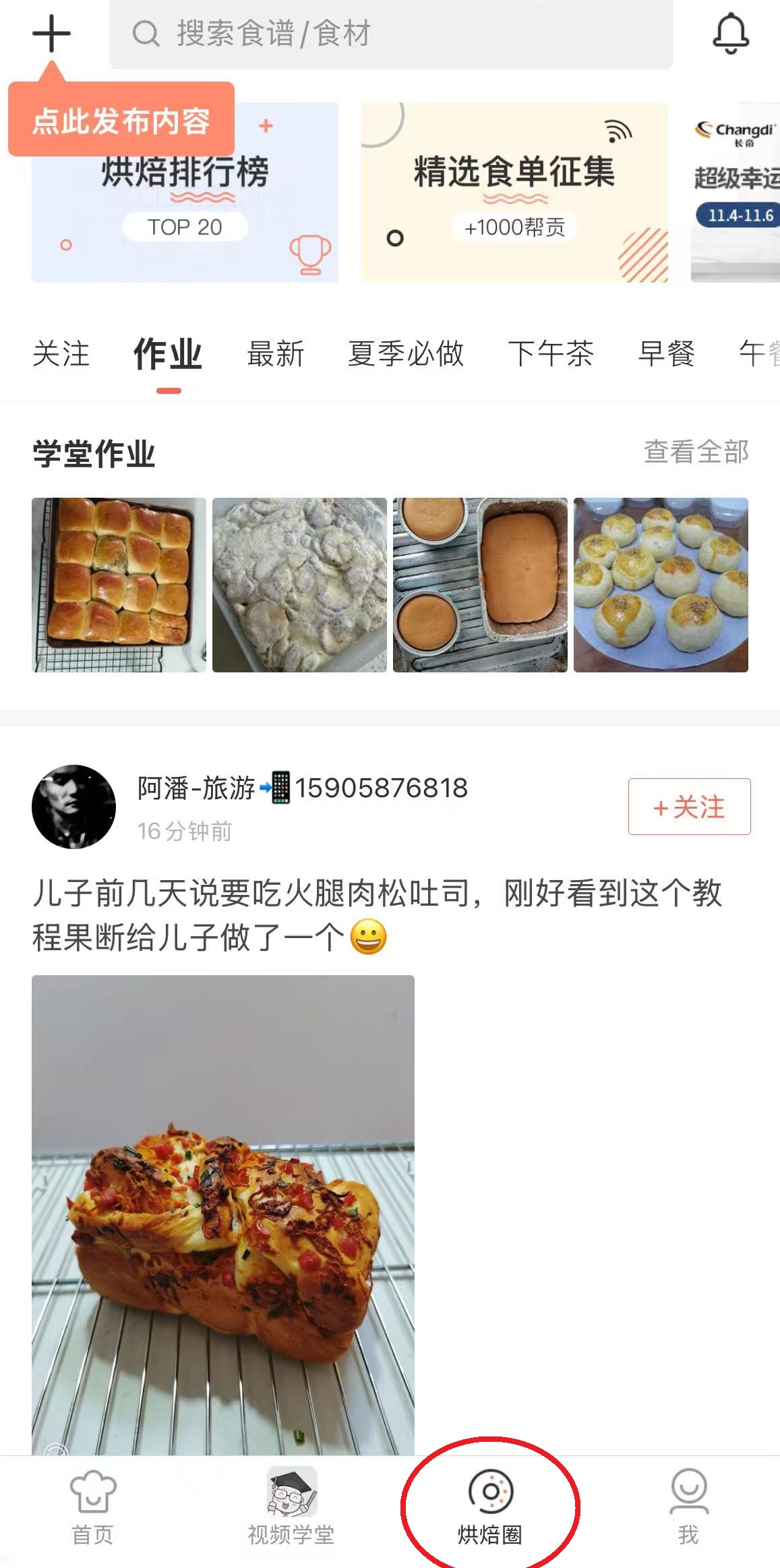
Task: Follow 阿潘-旅游 with the +关注 button
Action: click(689, 807)
